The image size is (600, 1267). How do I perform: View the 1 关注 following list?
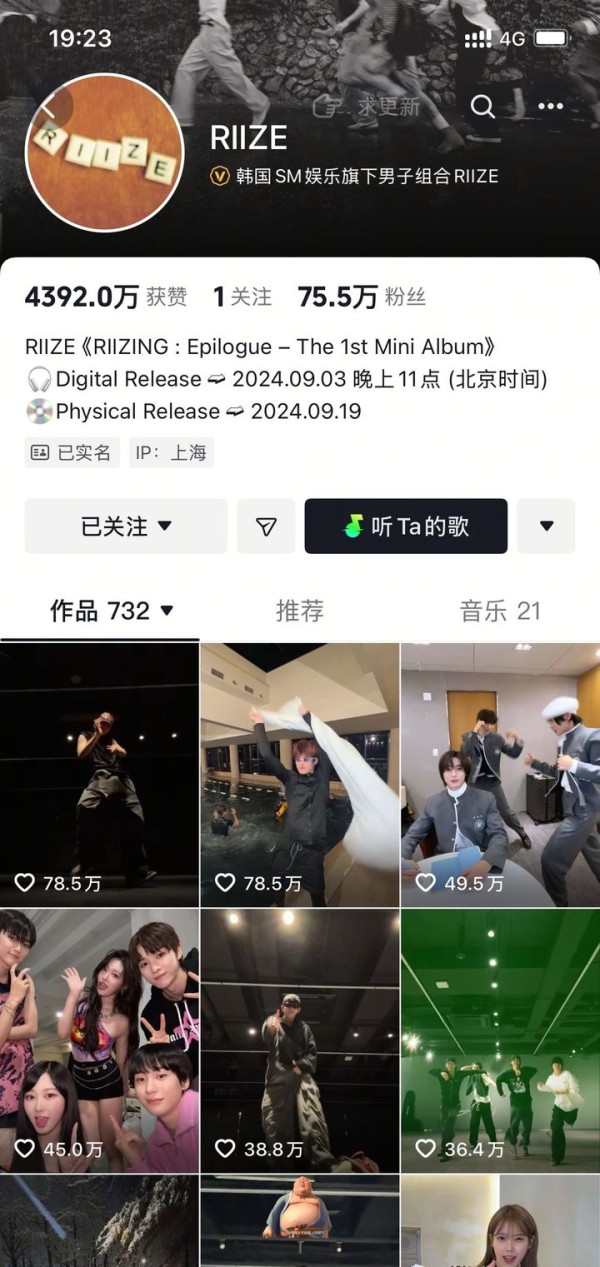tap(242, 297)
